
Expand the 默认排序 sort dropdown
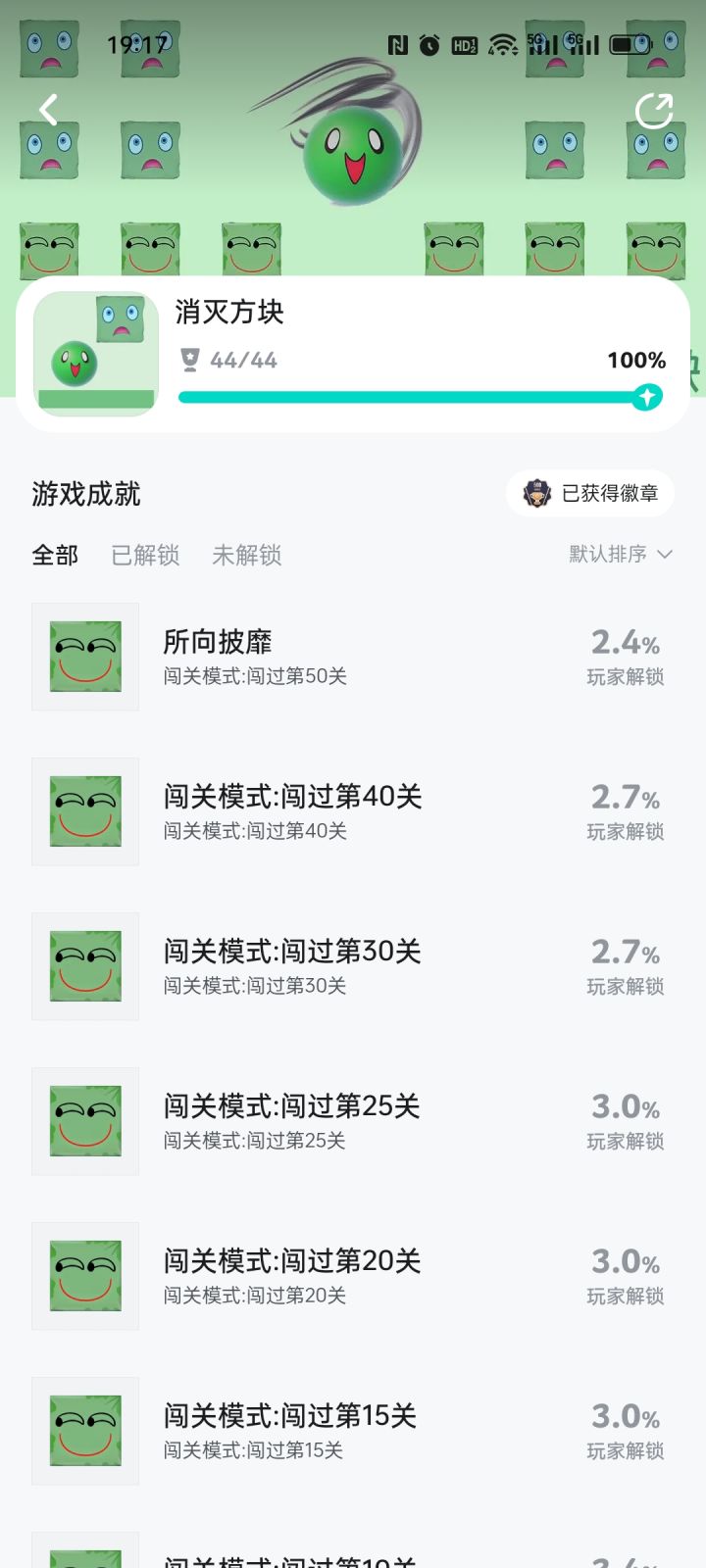click(620, 555)
